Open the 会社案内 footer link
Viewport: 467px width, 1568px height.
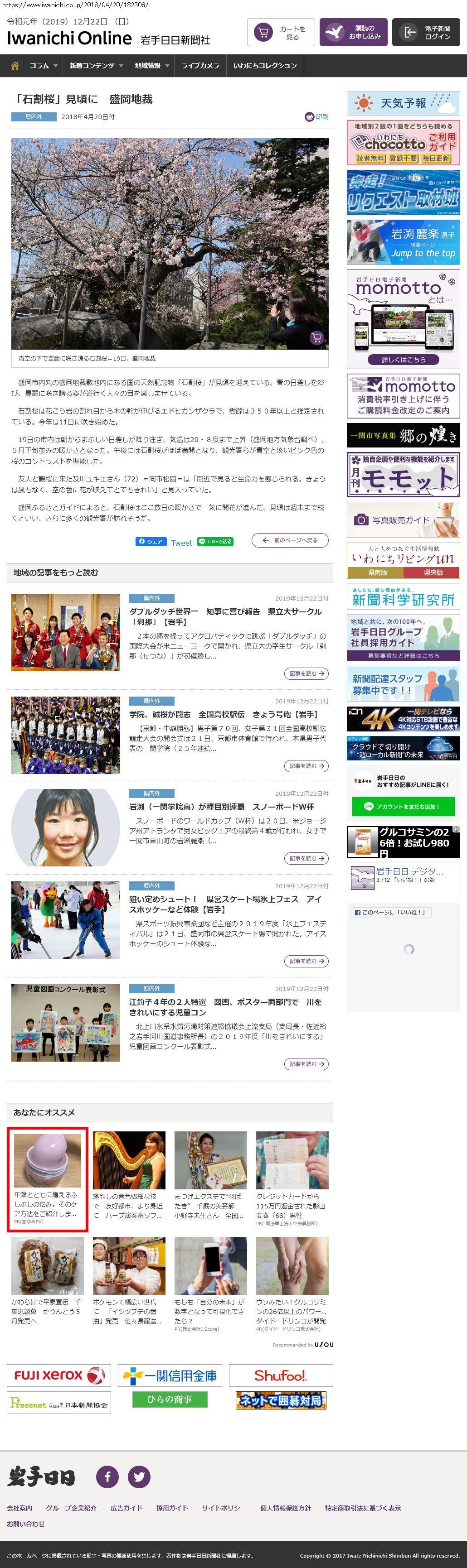coord(19,1508)
